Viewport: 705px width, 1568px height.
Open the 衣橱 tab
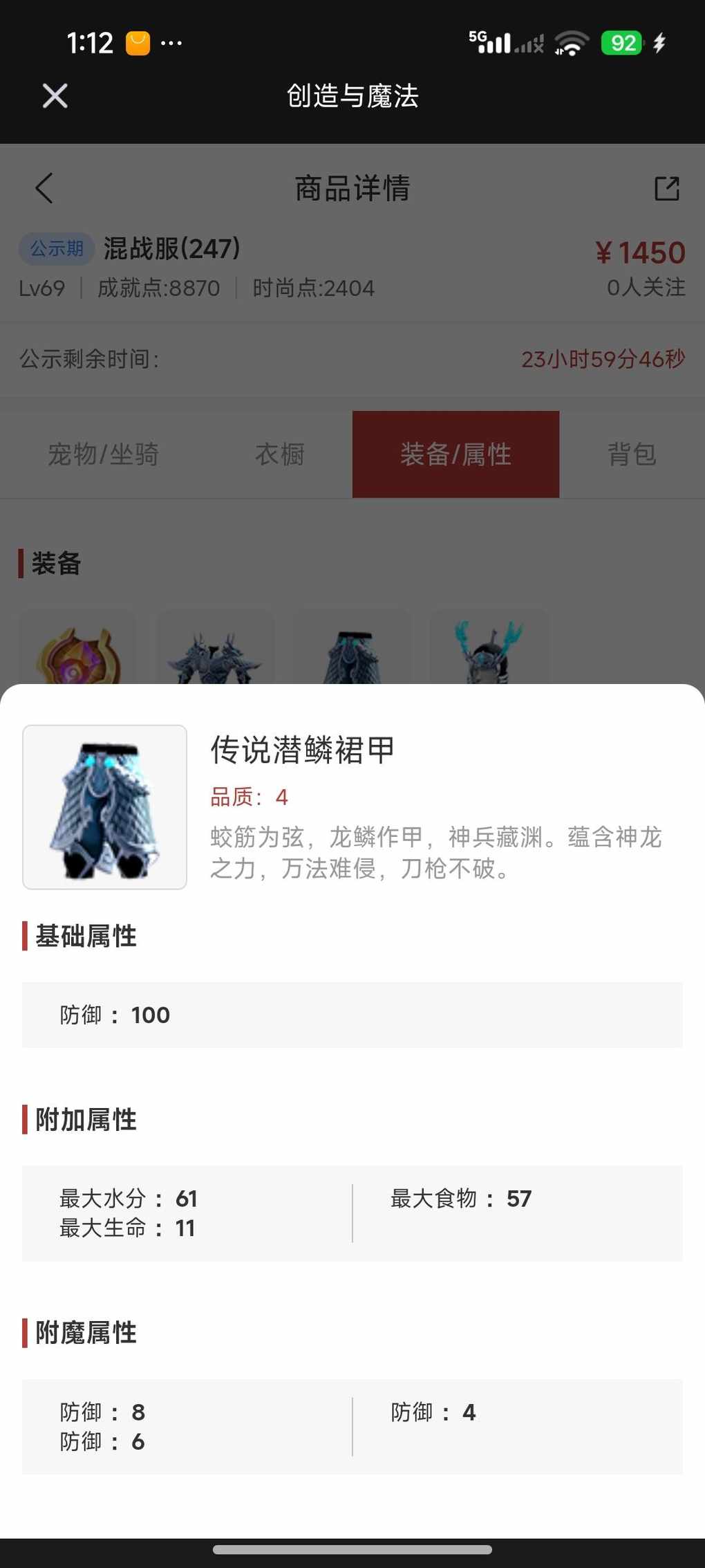coord(280,454)
